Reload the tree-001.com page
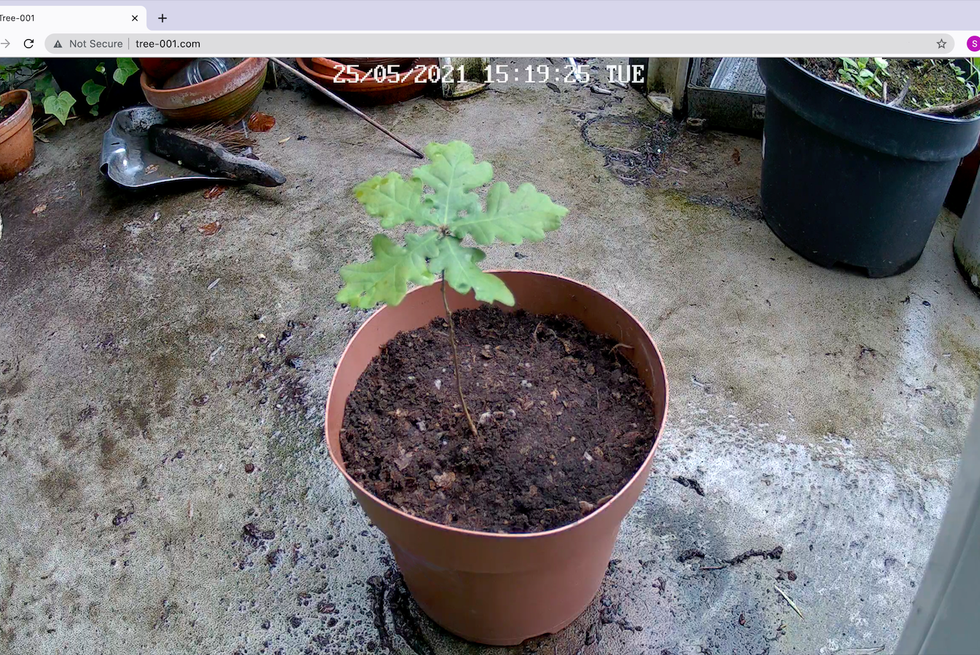Image resolution: width=980 pixels, height=655 pixels. coord(29,44)
